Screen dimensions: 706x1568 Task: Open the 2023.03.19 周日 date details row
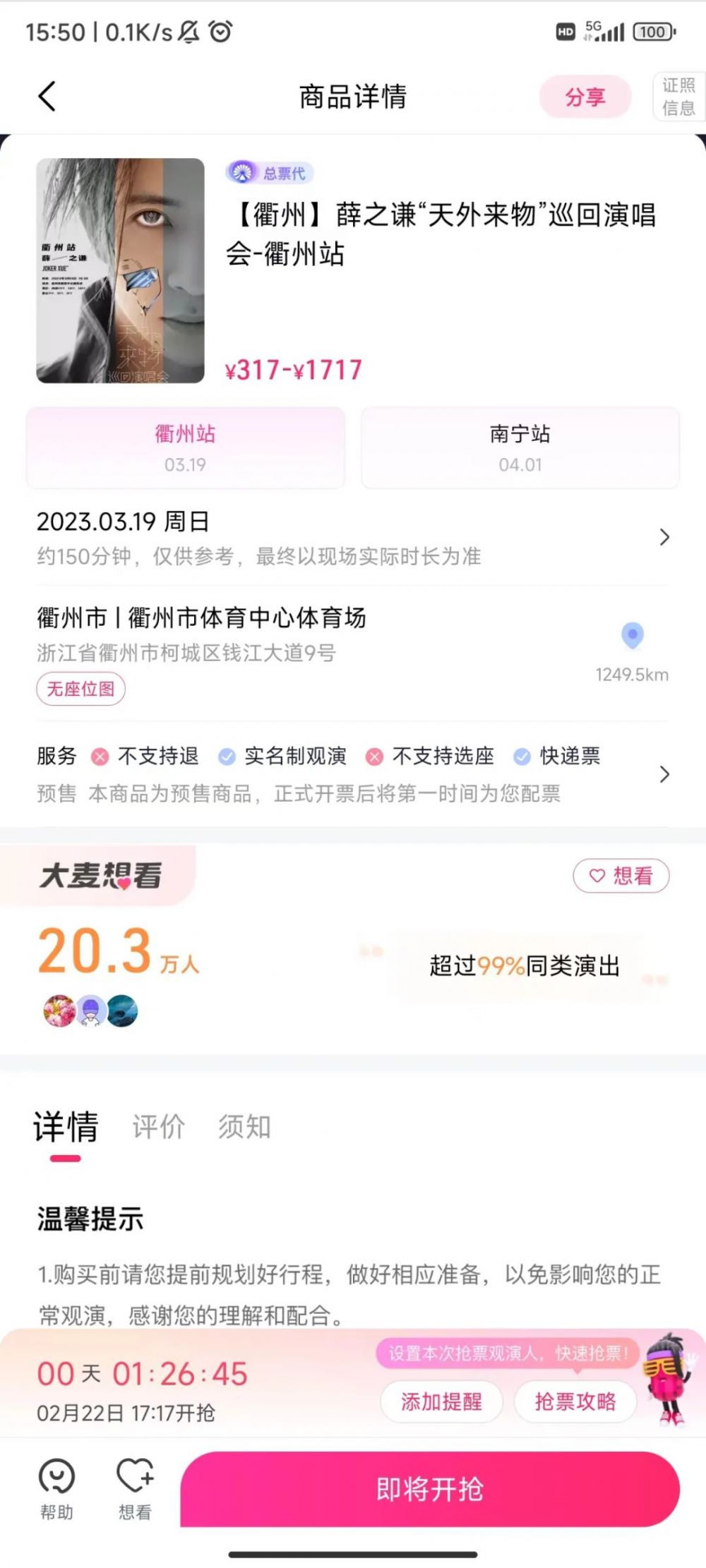(x=352, y=538)
